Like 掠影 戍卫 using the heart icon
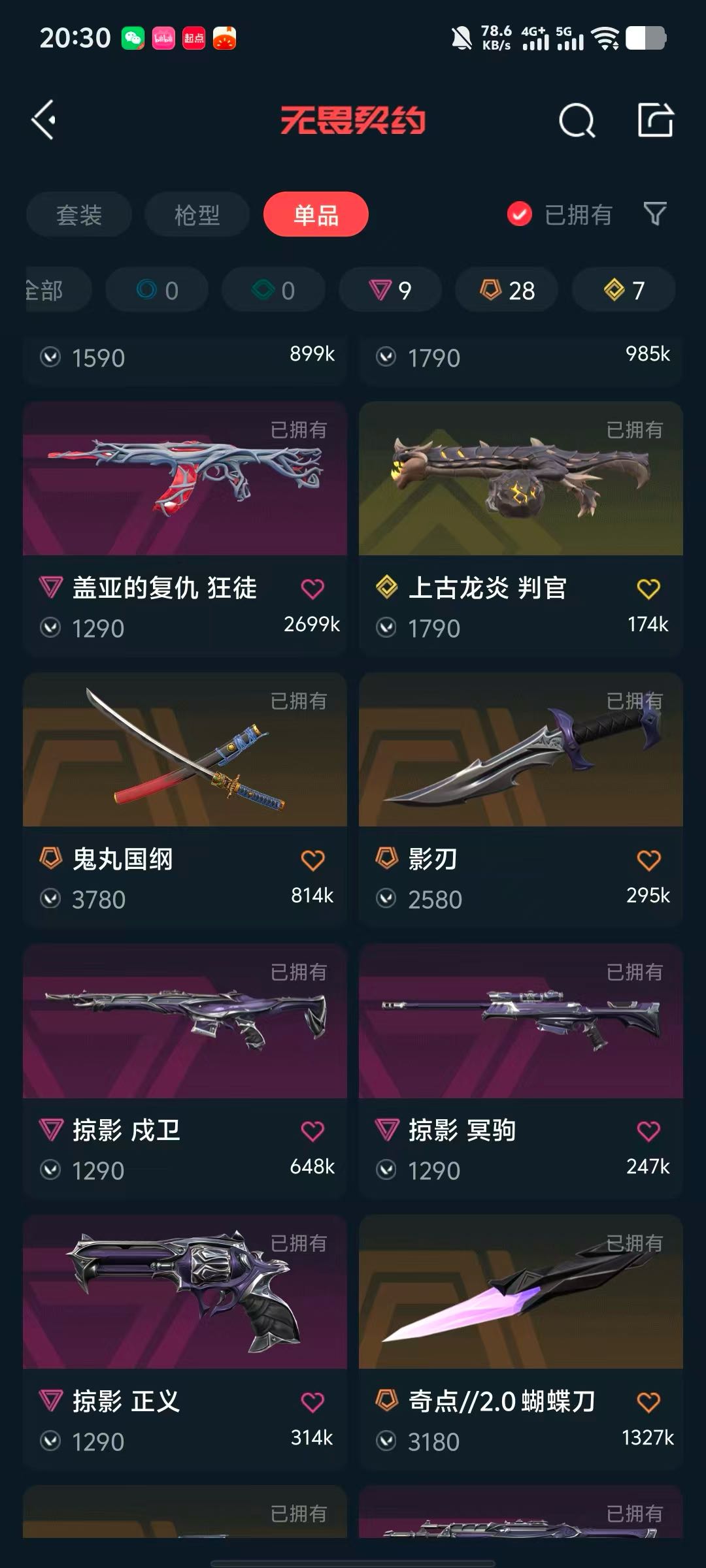 tap(312, 1132)
